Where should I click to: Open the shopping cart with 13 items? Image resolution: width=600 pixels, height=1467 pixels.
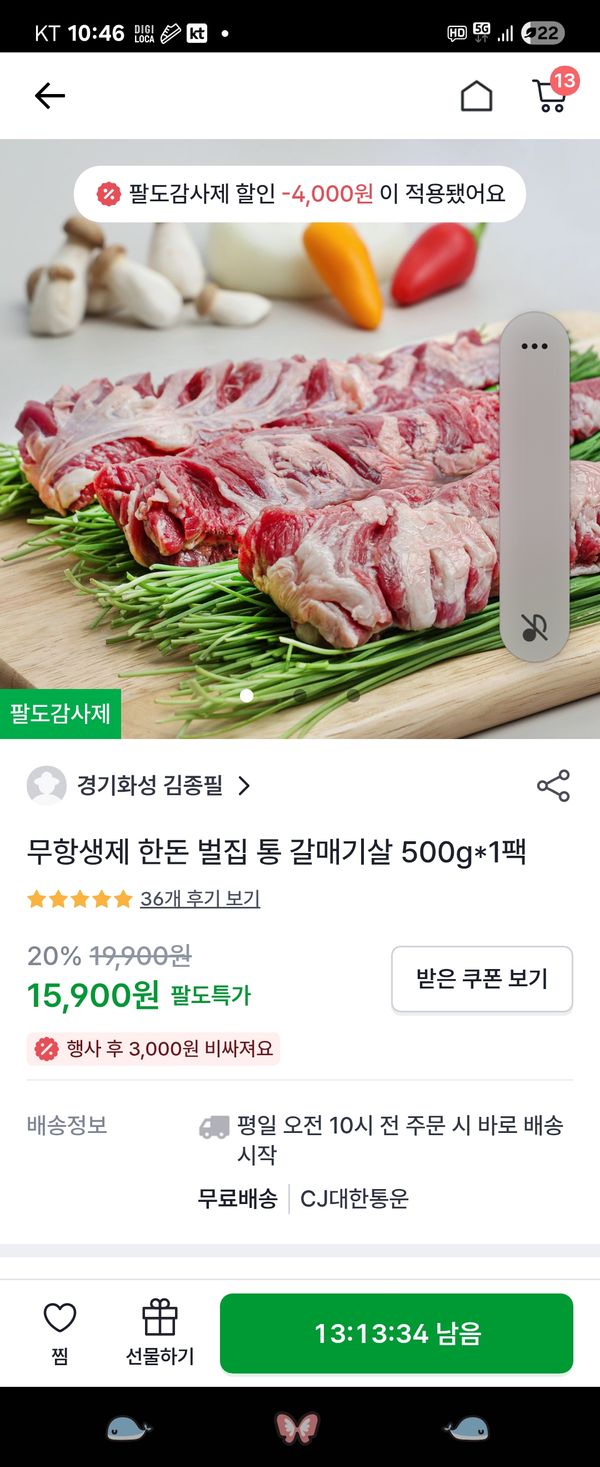551,94
